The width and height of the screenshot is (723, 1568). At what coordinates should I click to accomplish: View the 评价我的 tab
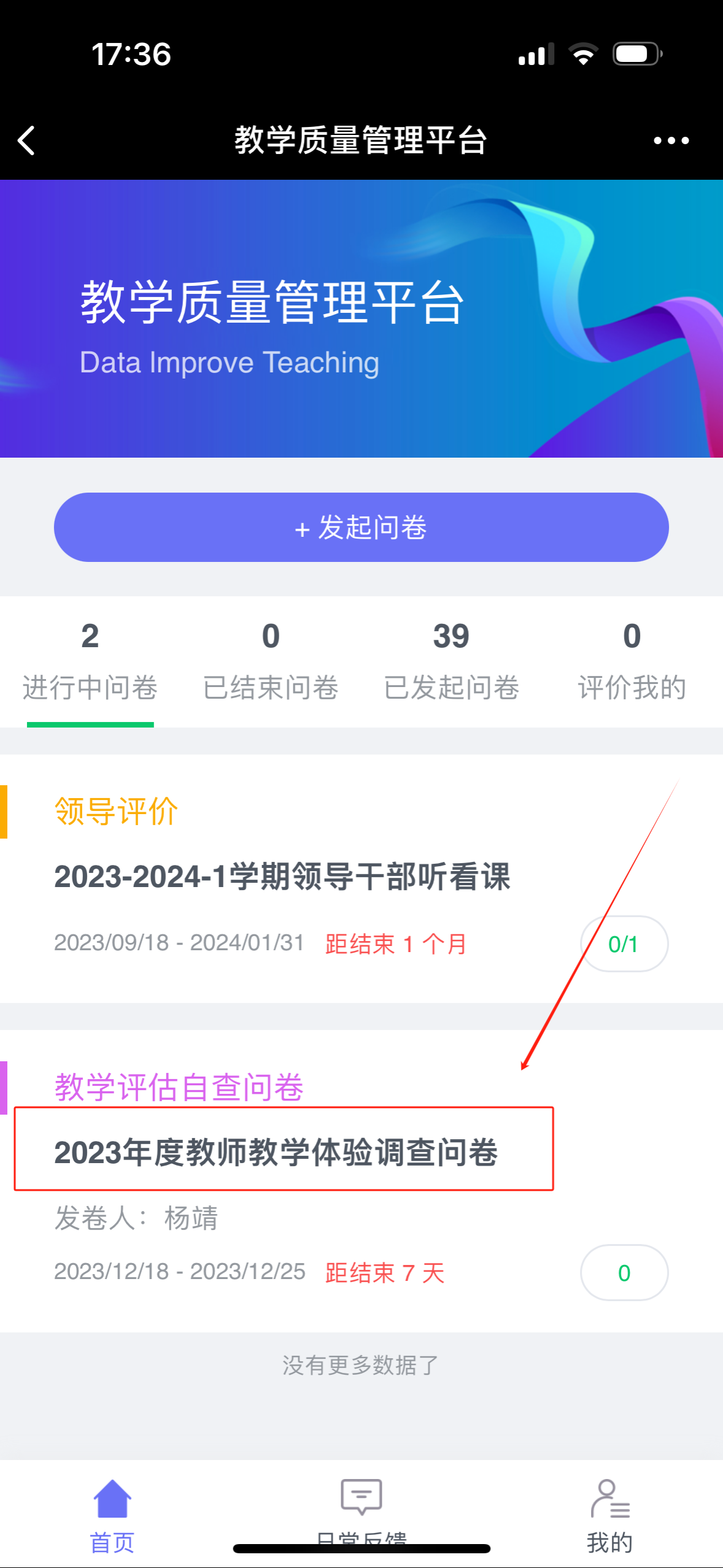point(632,662)
